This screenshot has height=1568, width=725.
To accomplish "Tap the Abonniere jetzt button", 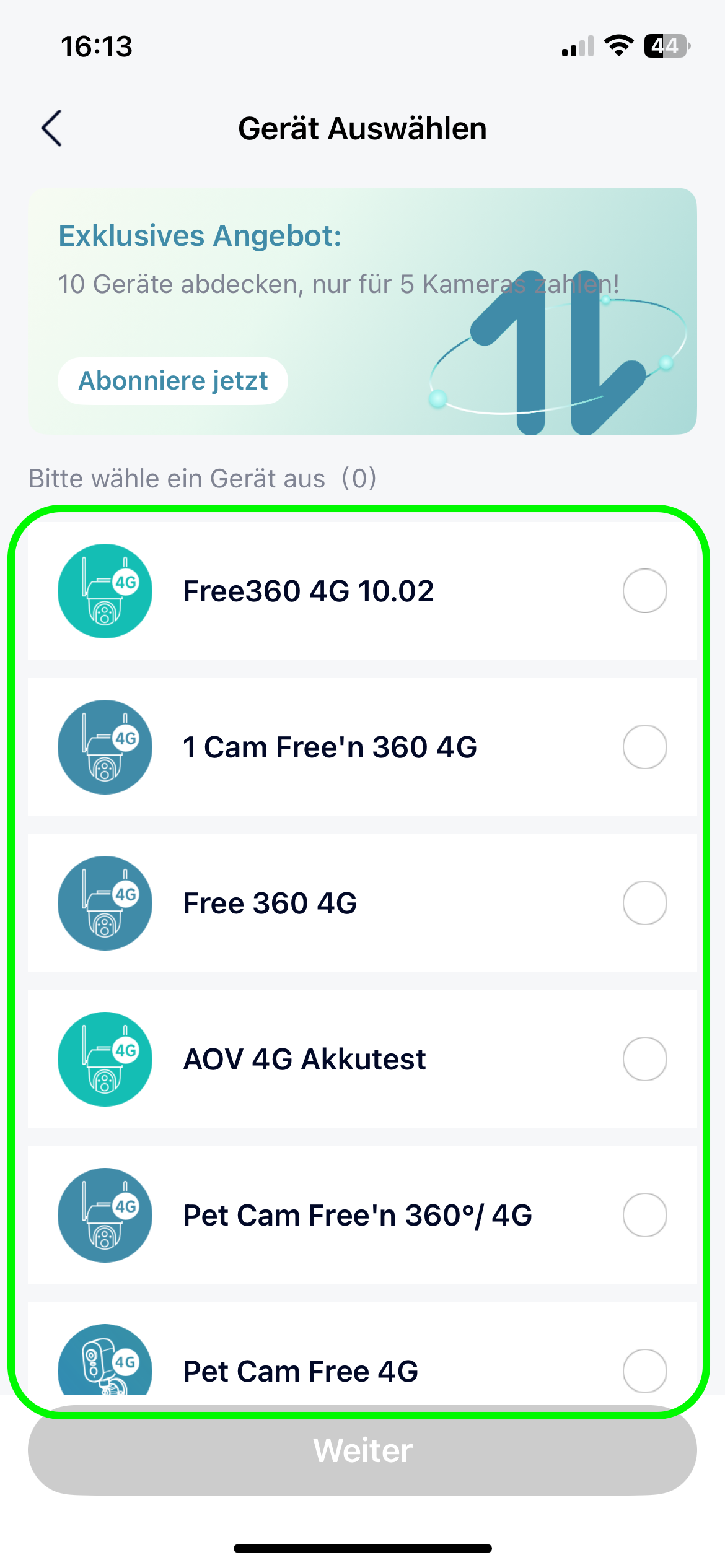I will 173,381.
